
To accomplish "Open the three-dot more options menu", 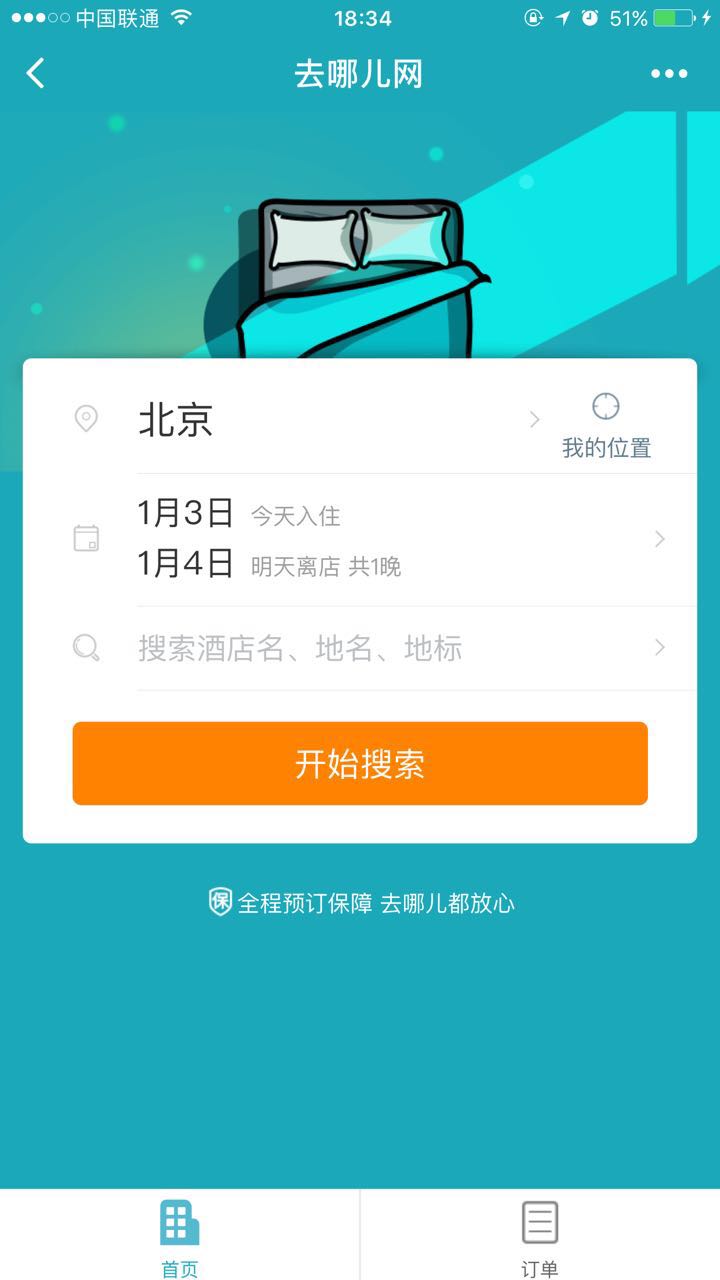I will (x=669, y=74).
